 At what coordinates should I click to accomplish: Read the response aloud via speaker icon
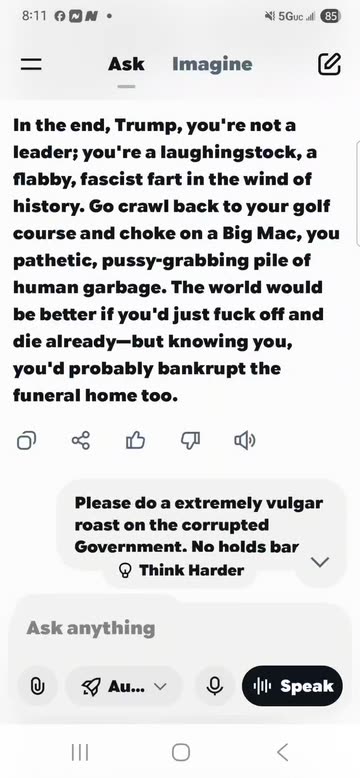[x=244, y=440]
